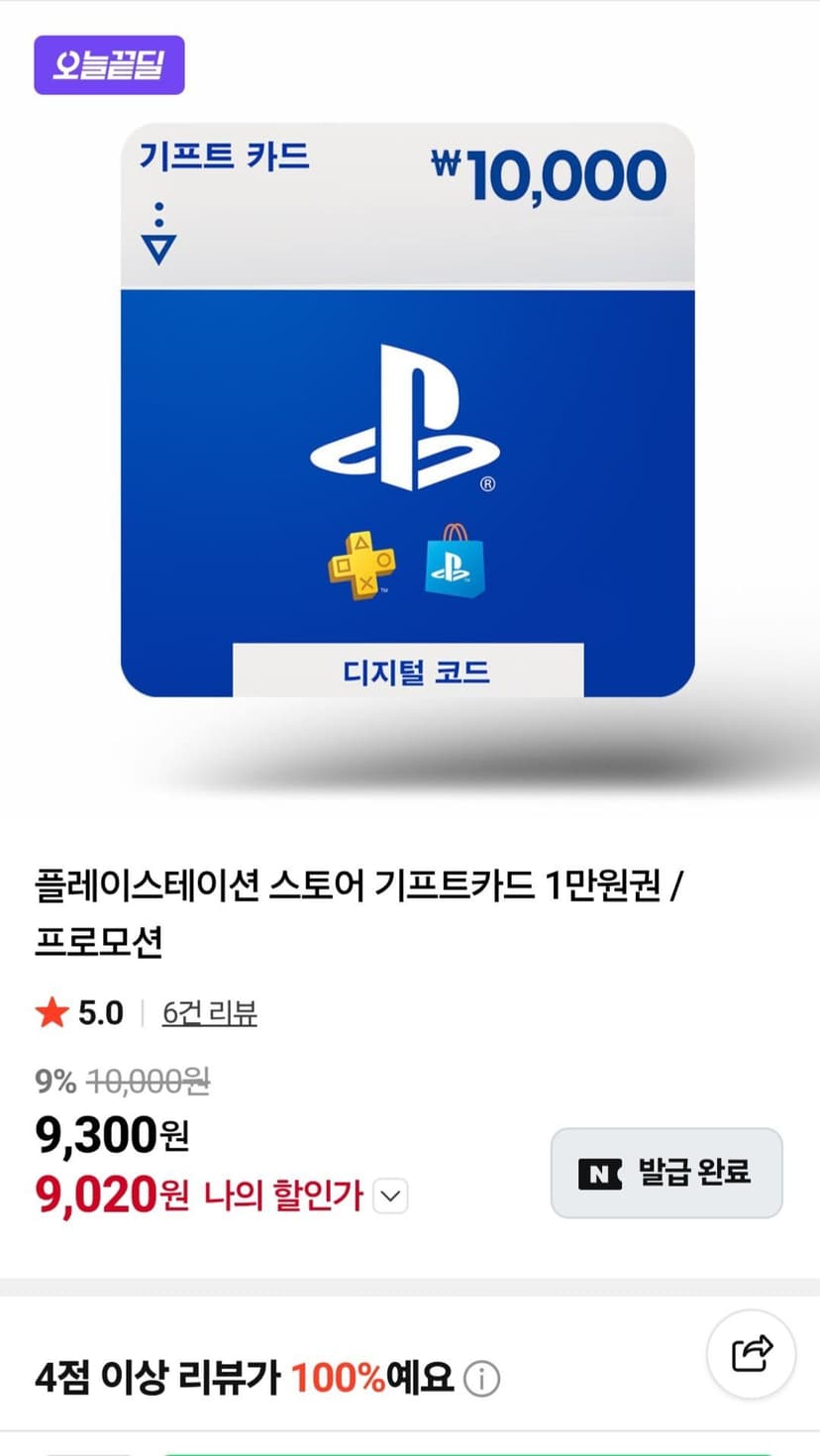Image resolution: width=820 pixels, height=1456 pixels.
Task: Open the PlayStation gift card product image
Action: point(408,410)
